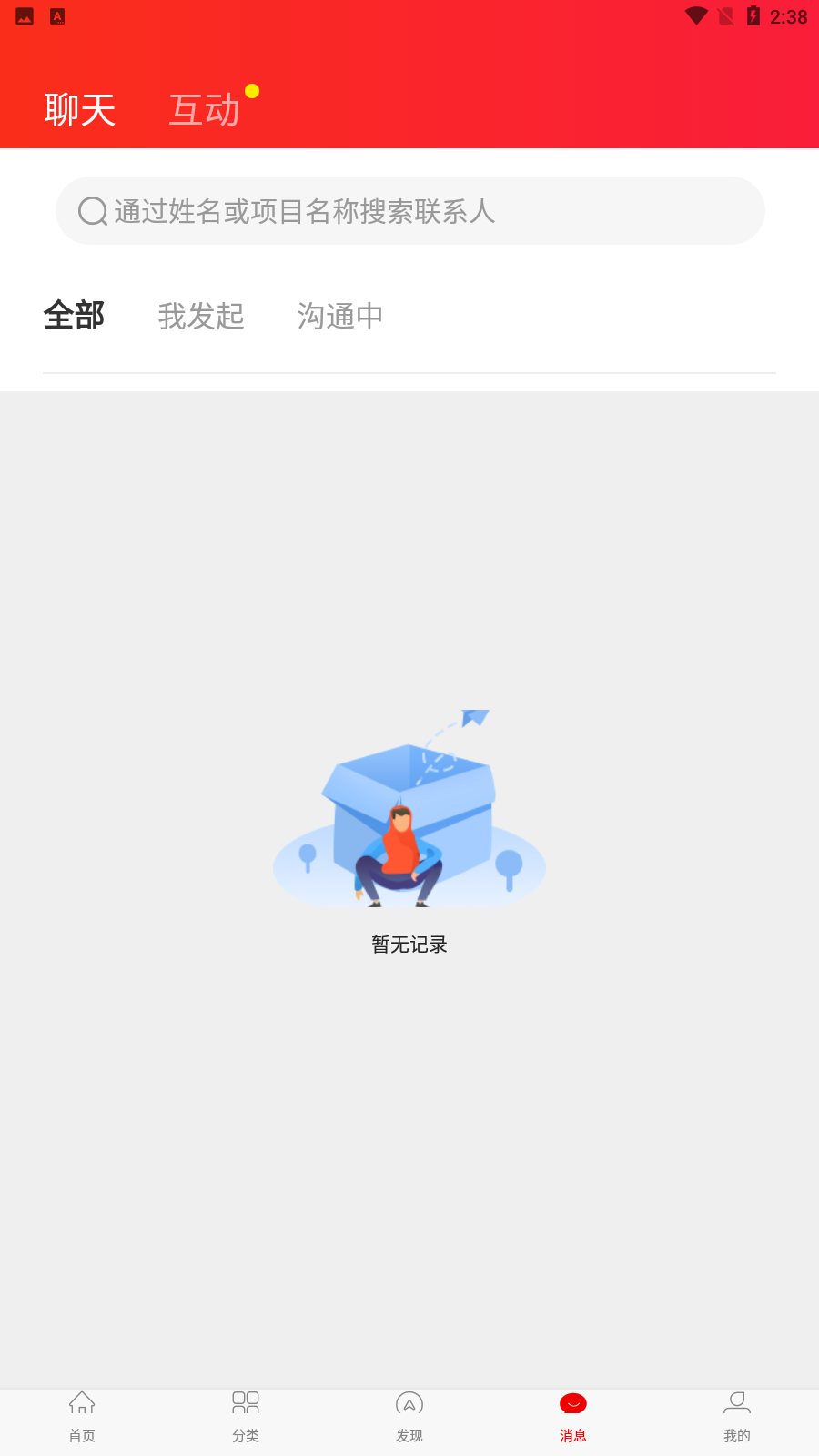
Task: Filter by 沟通中
Action: [340, 316]
